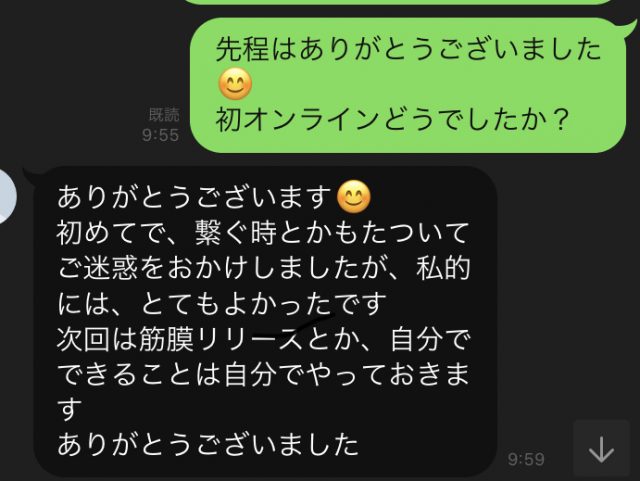Jump to latest message with down arrow
The height and width of the screenshot is (481, 640).
601,450
